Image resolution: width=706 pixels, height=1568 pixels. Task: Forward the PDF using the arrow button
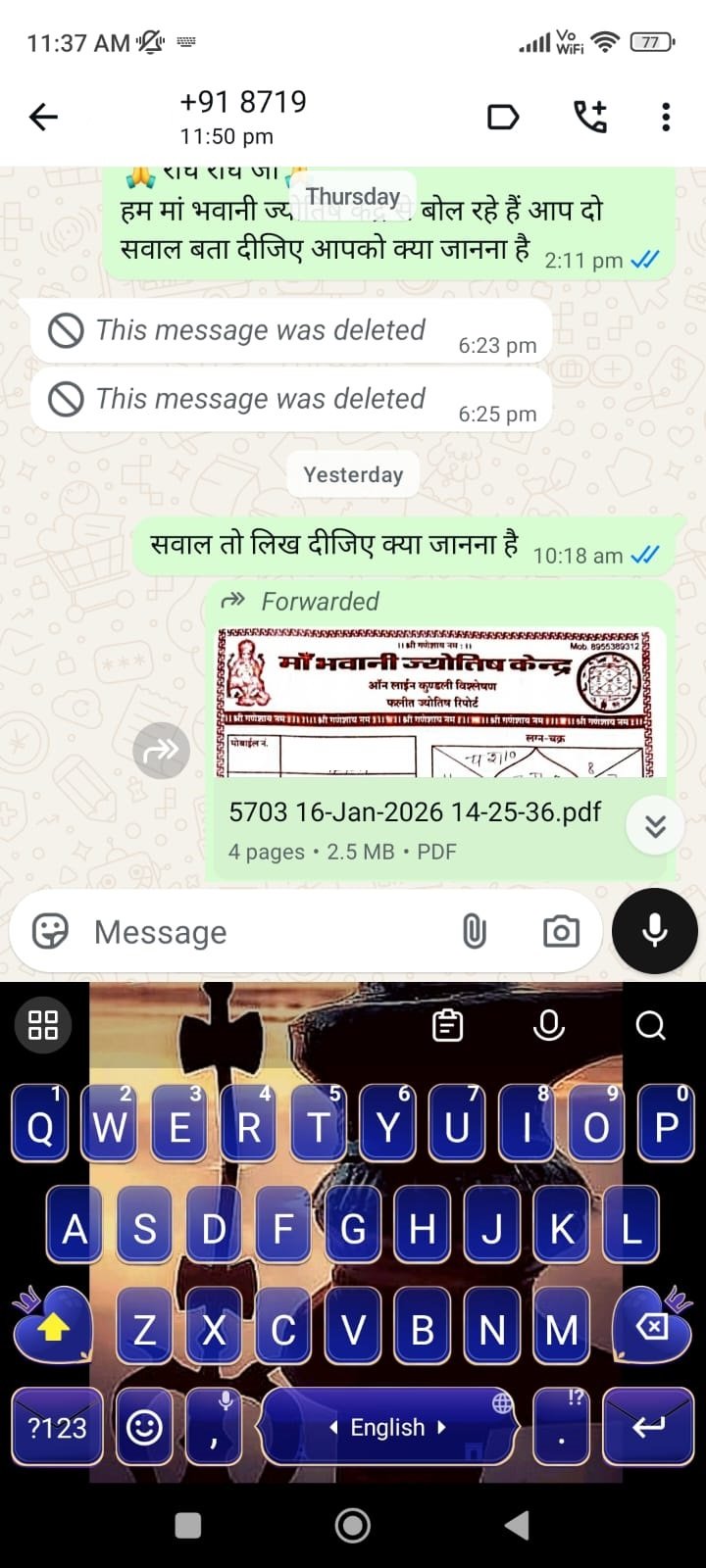click(161, 751)
